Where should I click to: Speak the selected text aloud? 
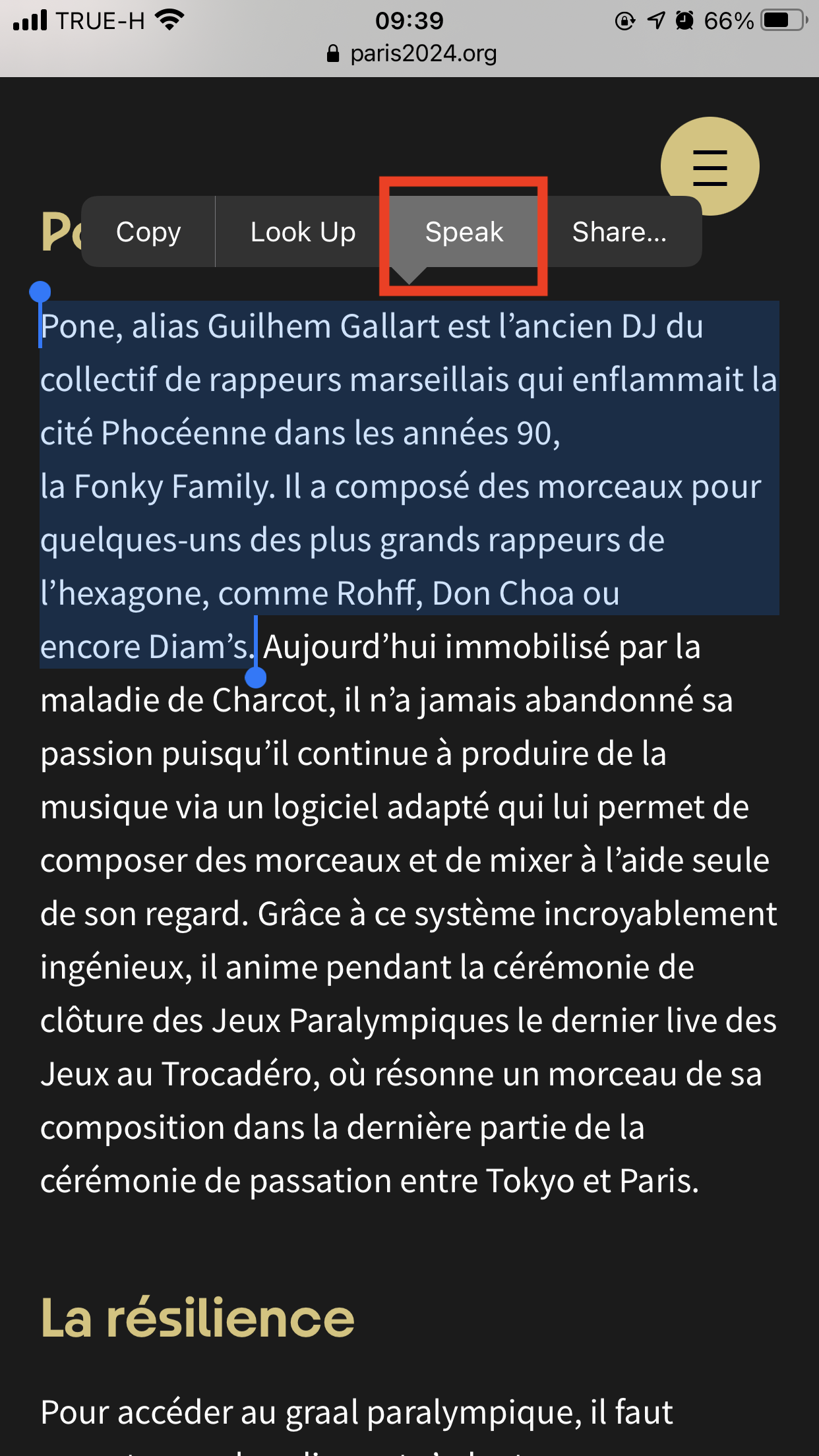point(464,232)
